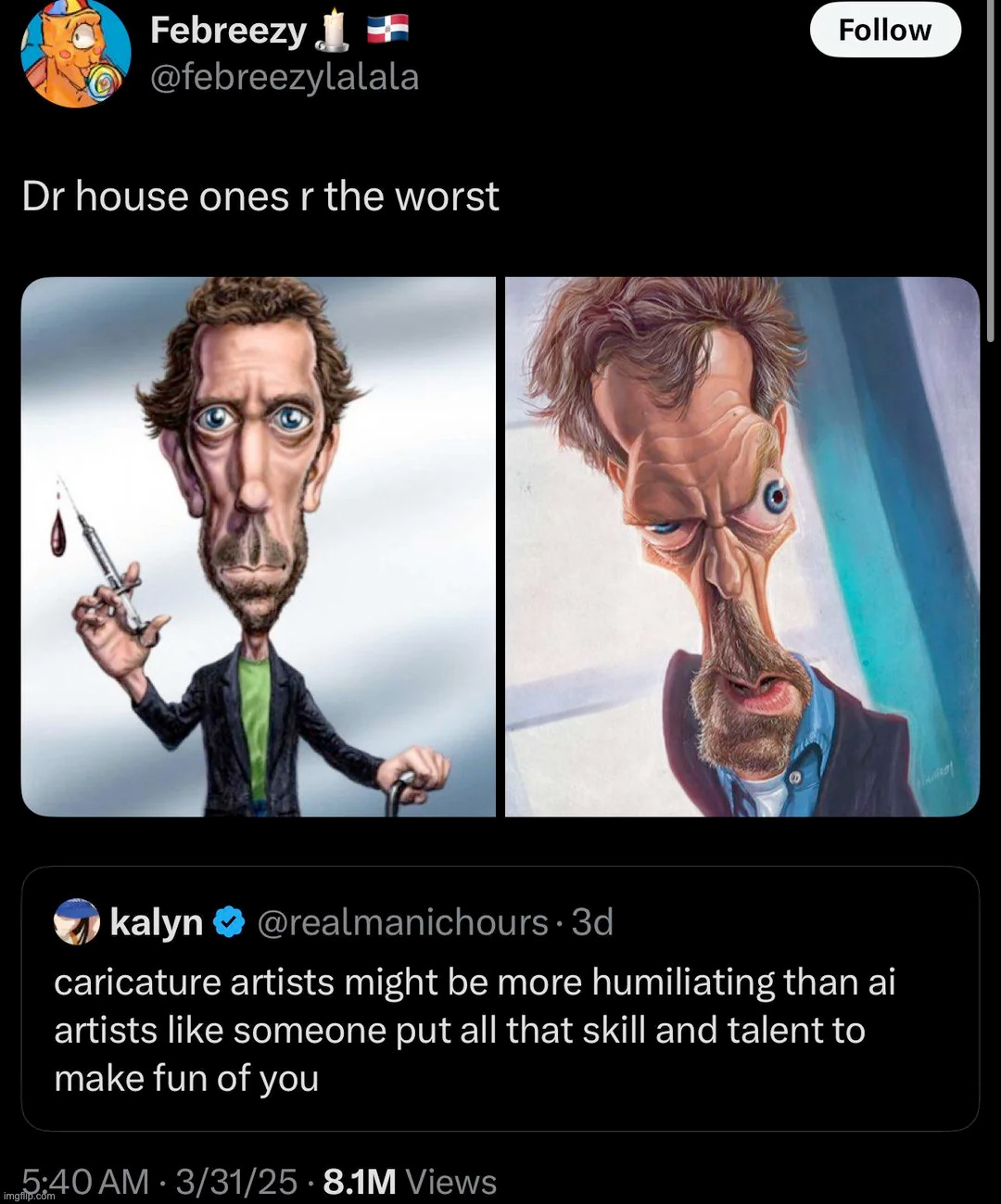Follow the Febreezy account

[x=884, y=30]
